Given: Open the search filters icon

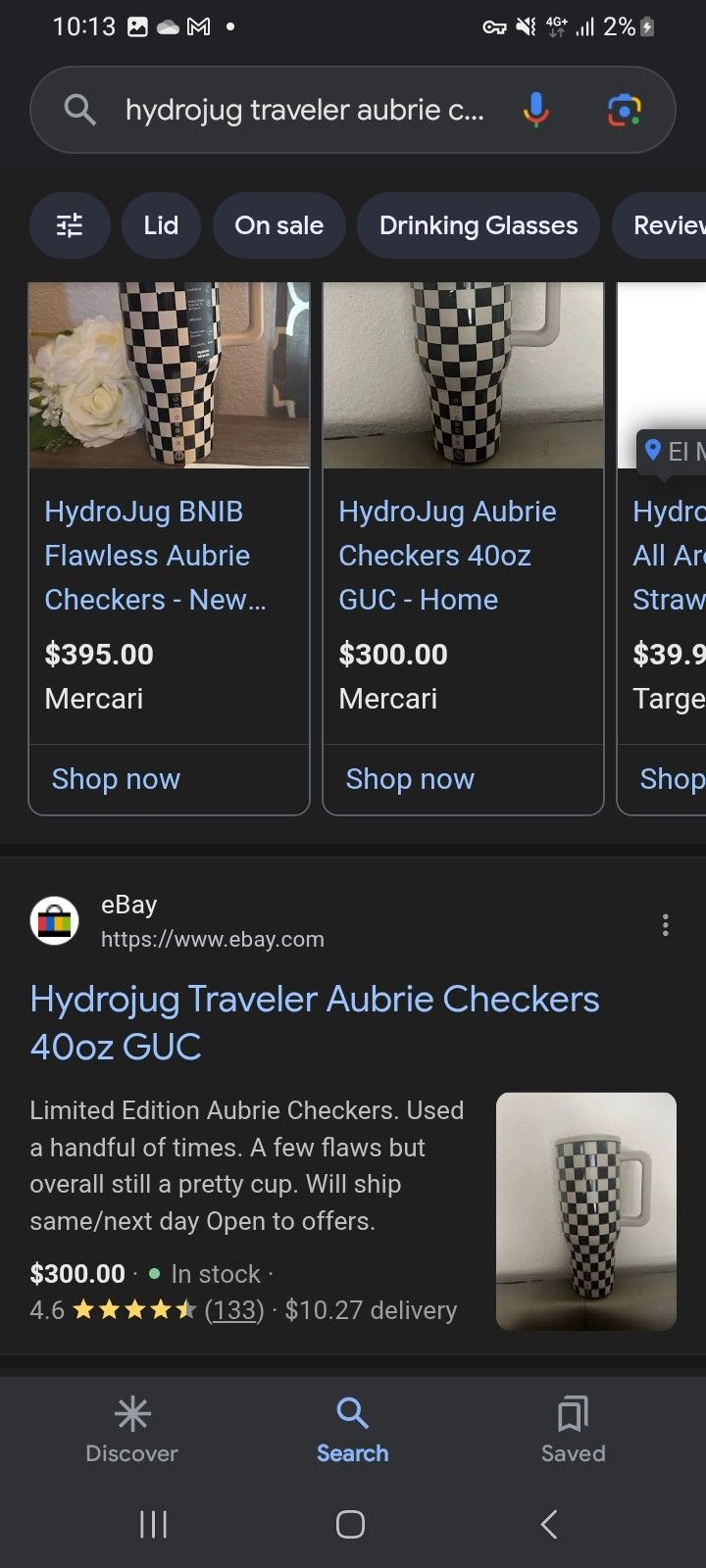Looking at the screenshot, I should [69, 225].
